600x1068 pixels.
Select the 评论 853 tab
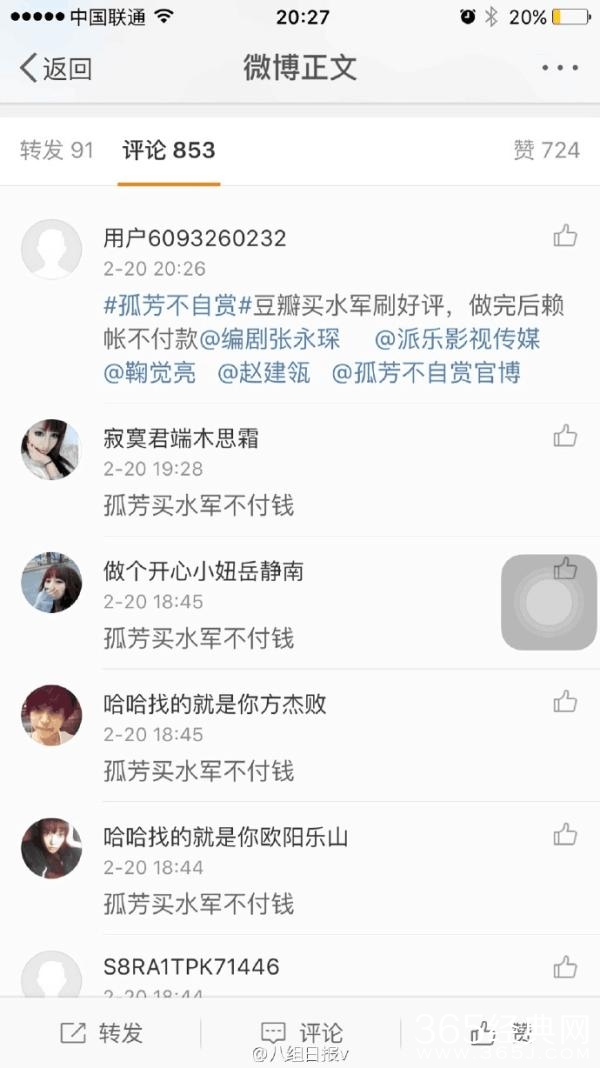(169, 150)
